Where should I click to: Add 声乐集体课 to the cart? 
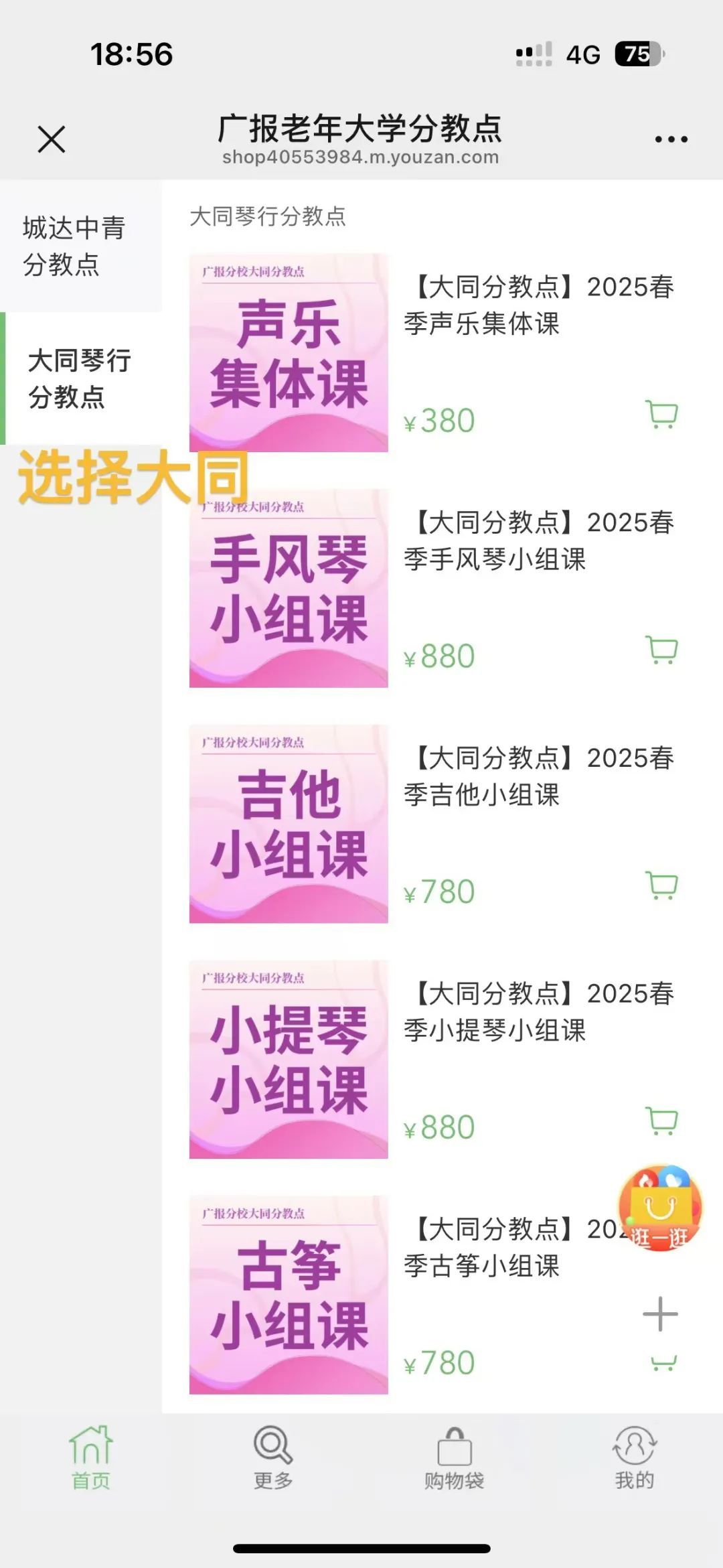(661, 415)
